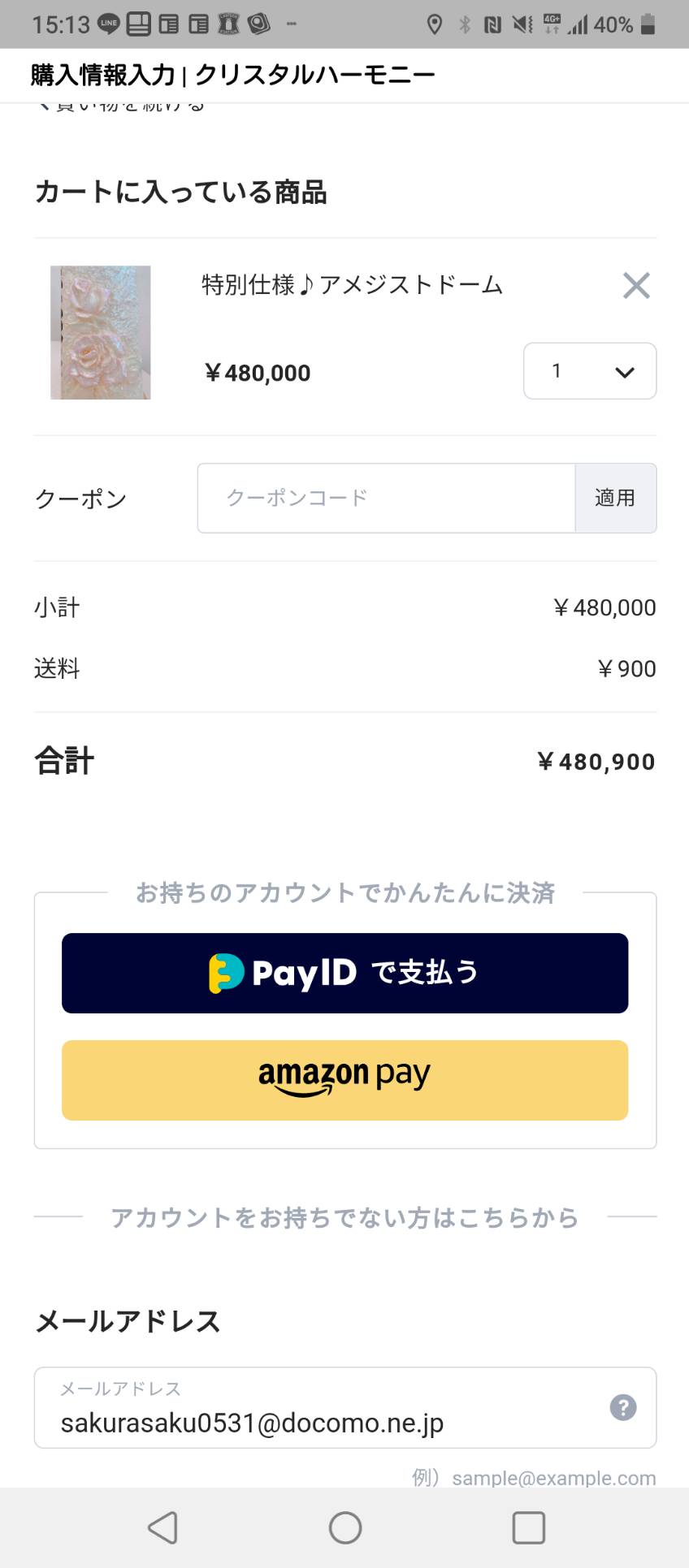Tap the クーポンコード input field

pos(387,498)
